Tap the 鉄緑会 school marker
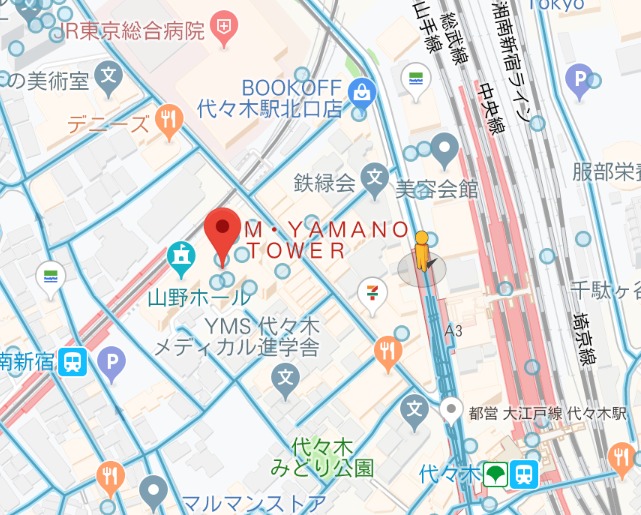641x515 pixels. (x=375, y=181)
